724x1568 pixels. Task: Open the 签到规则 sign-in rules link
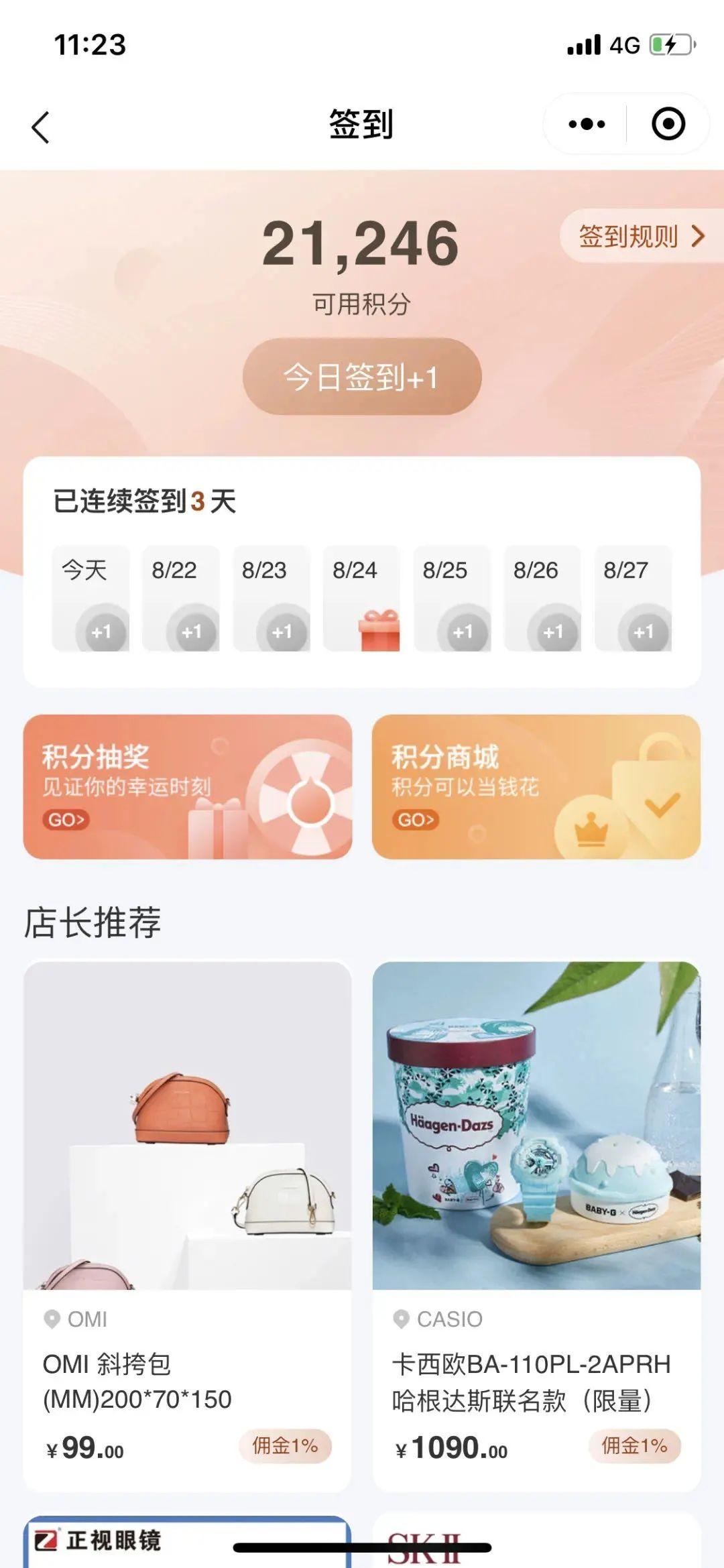click(642, 236)
